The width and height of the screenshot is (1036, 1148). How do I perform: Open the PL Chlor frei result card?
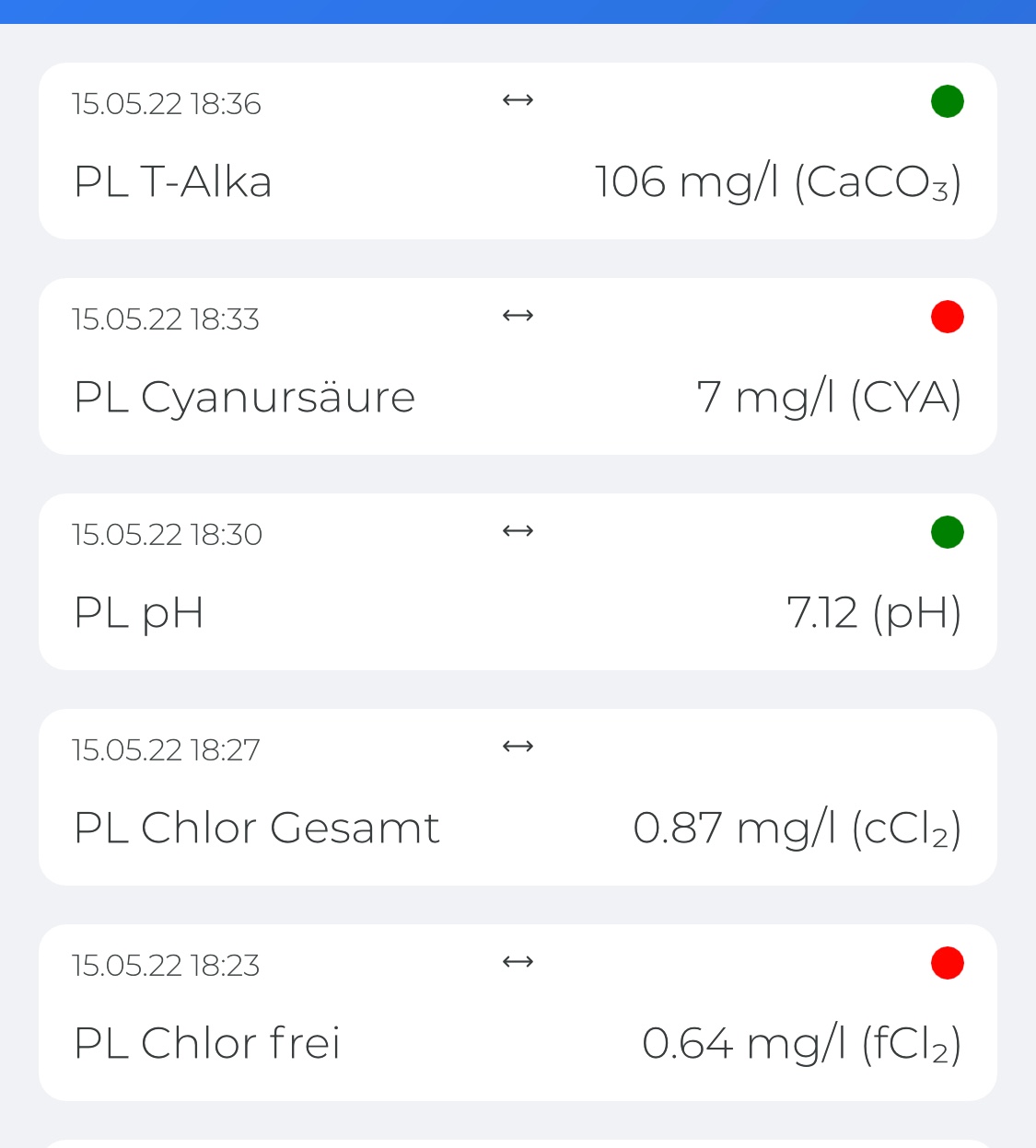518,1013
